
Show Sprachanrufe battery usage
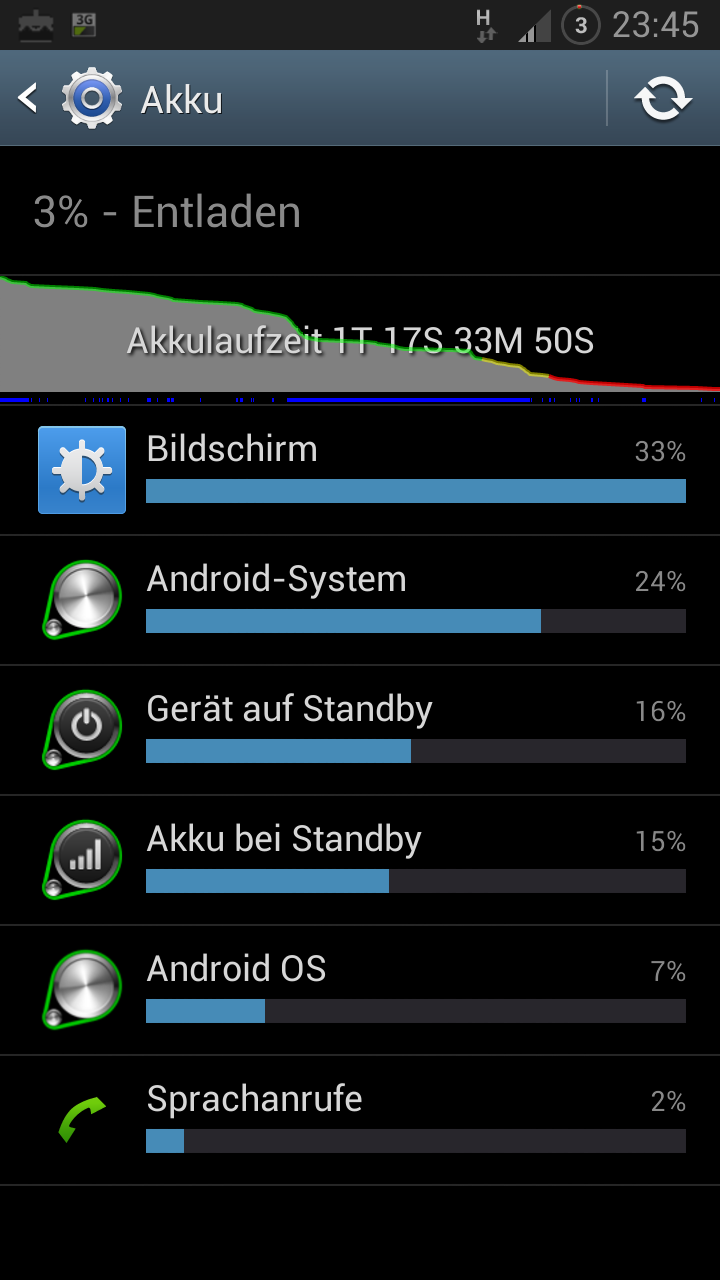(360, 1120)
